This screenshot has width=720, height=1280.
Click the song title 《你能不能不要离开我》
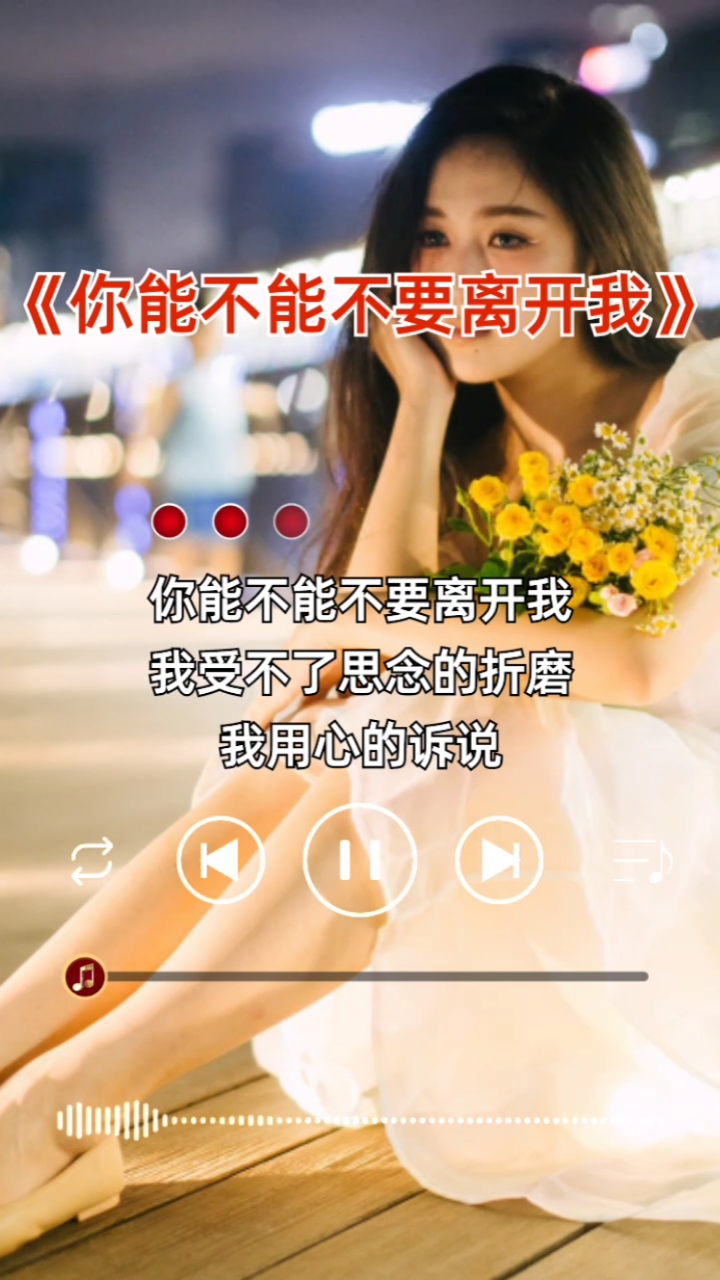pos(360,305)
